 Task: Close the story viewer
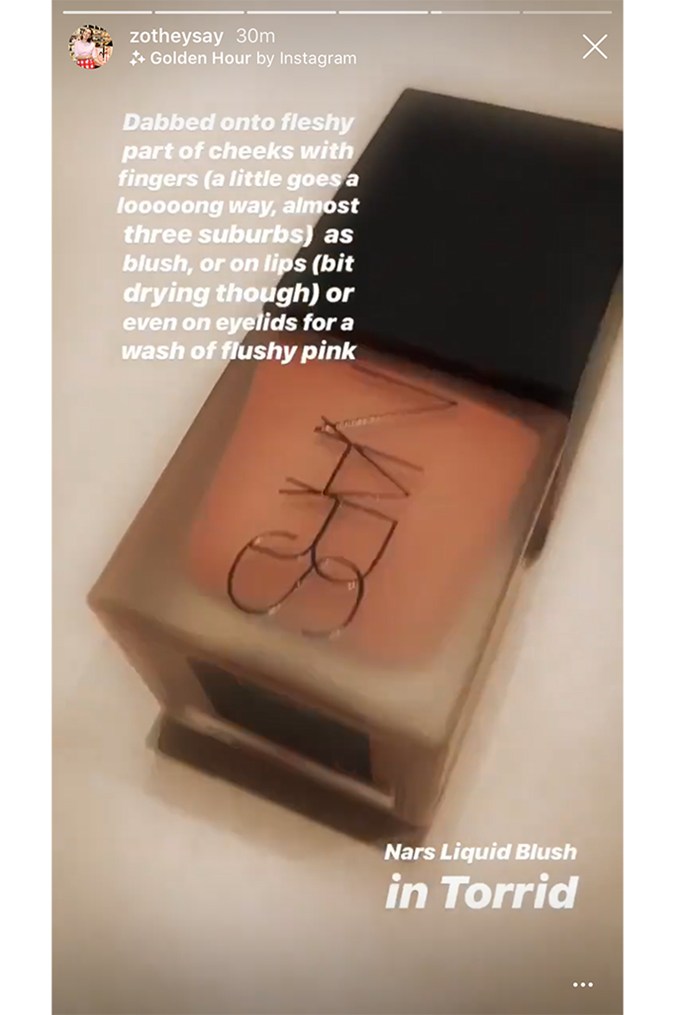click(594, 47)
